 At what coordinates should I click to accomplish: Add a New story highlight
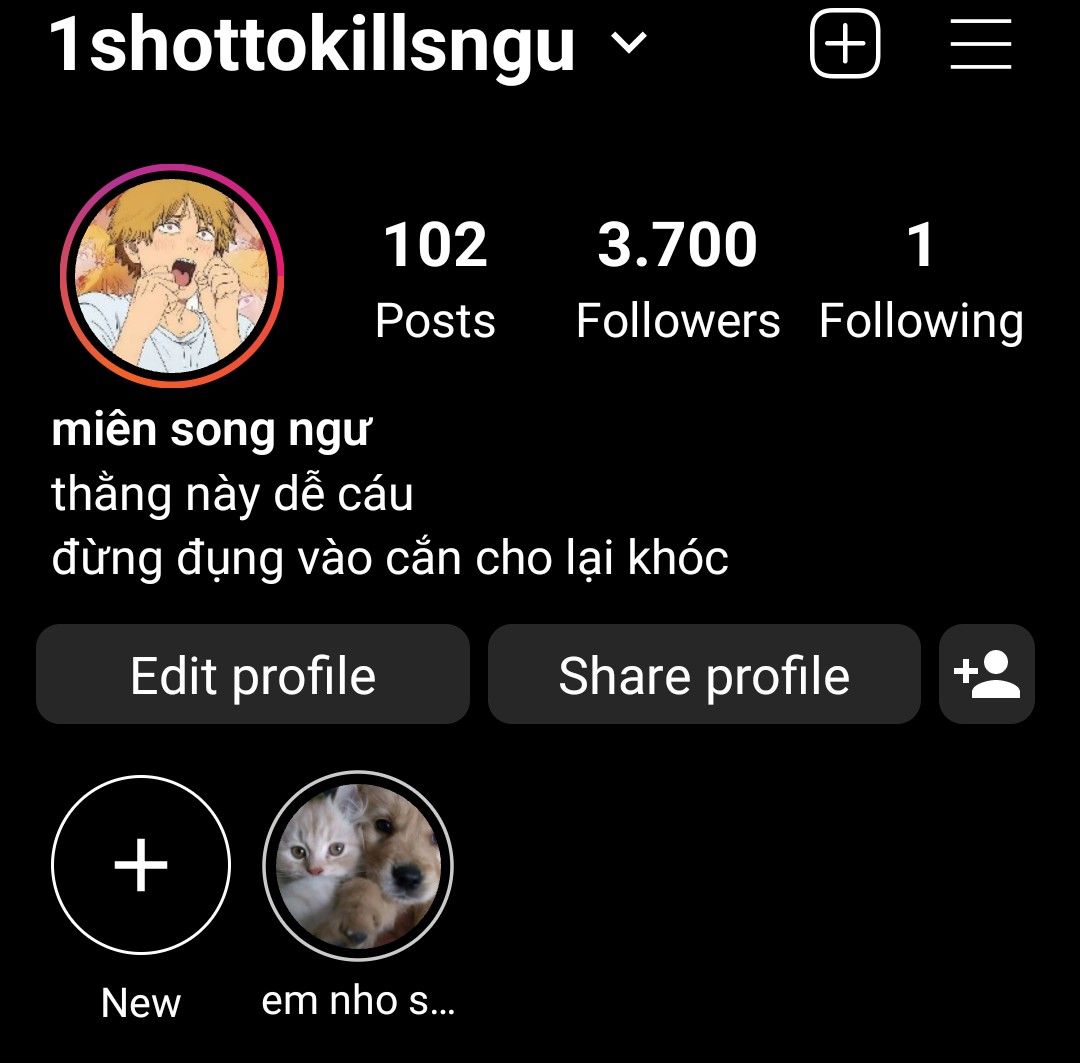[x=141, y=866]
